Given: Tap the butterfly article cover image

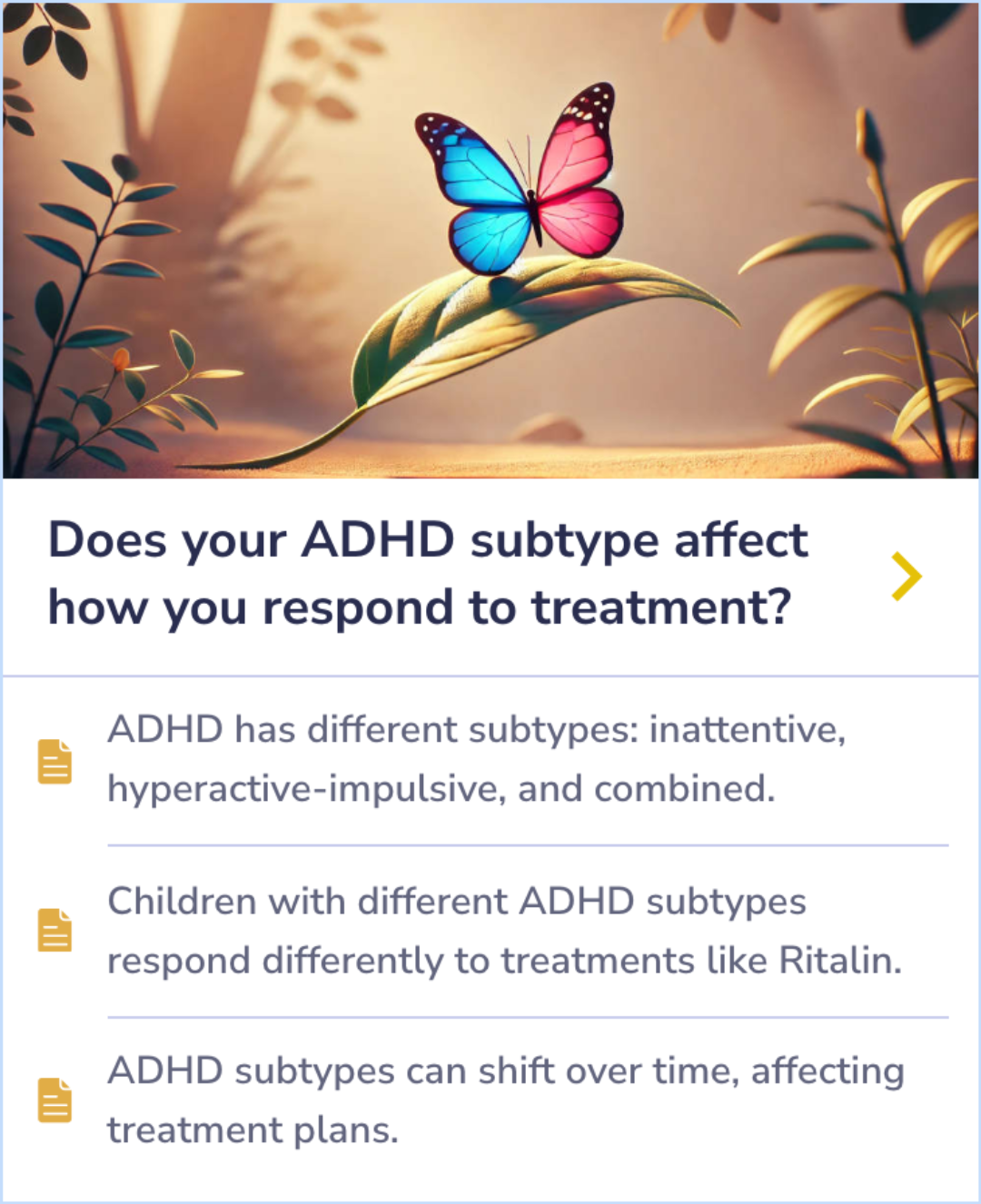Looking at the screenshot, I should pyautogui.click(x=490, y=241).
